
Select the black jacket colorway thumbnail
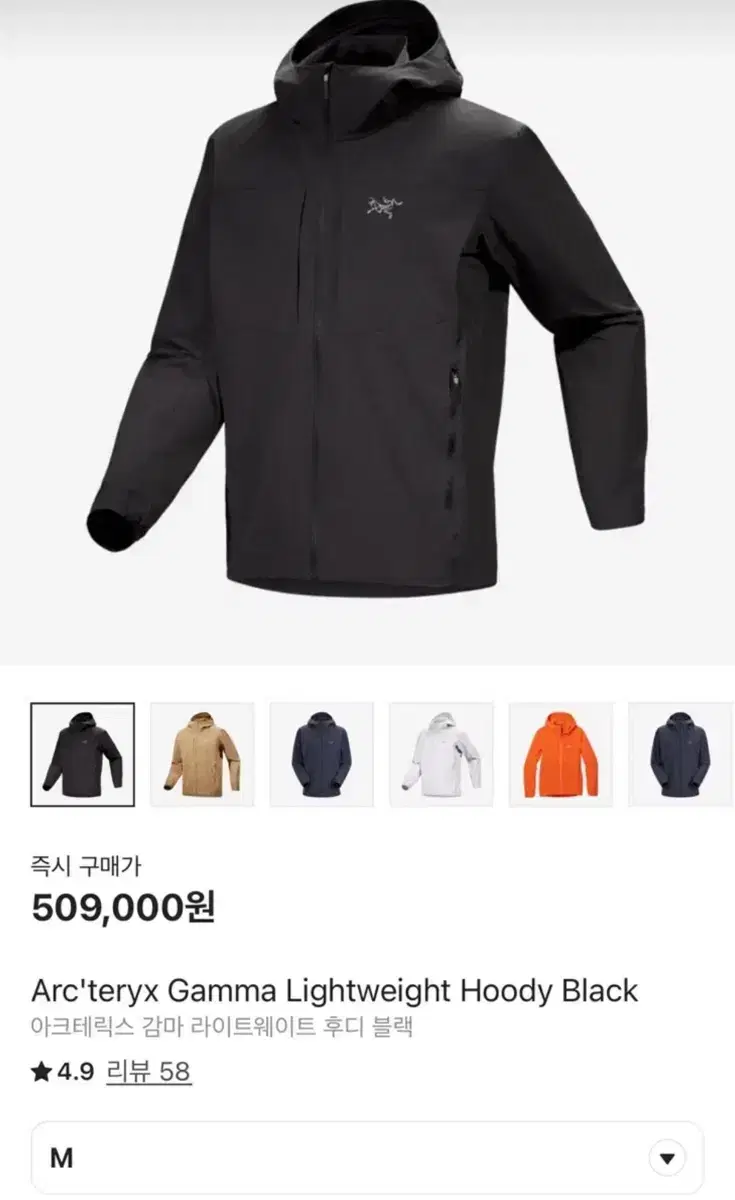coord(83,755)
